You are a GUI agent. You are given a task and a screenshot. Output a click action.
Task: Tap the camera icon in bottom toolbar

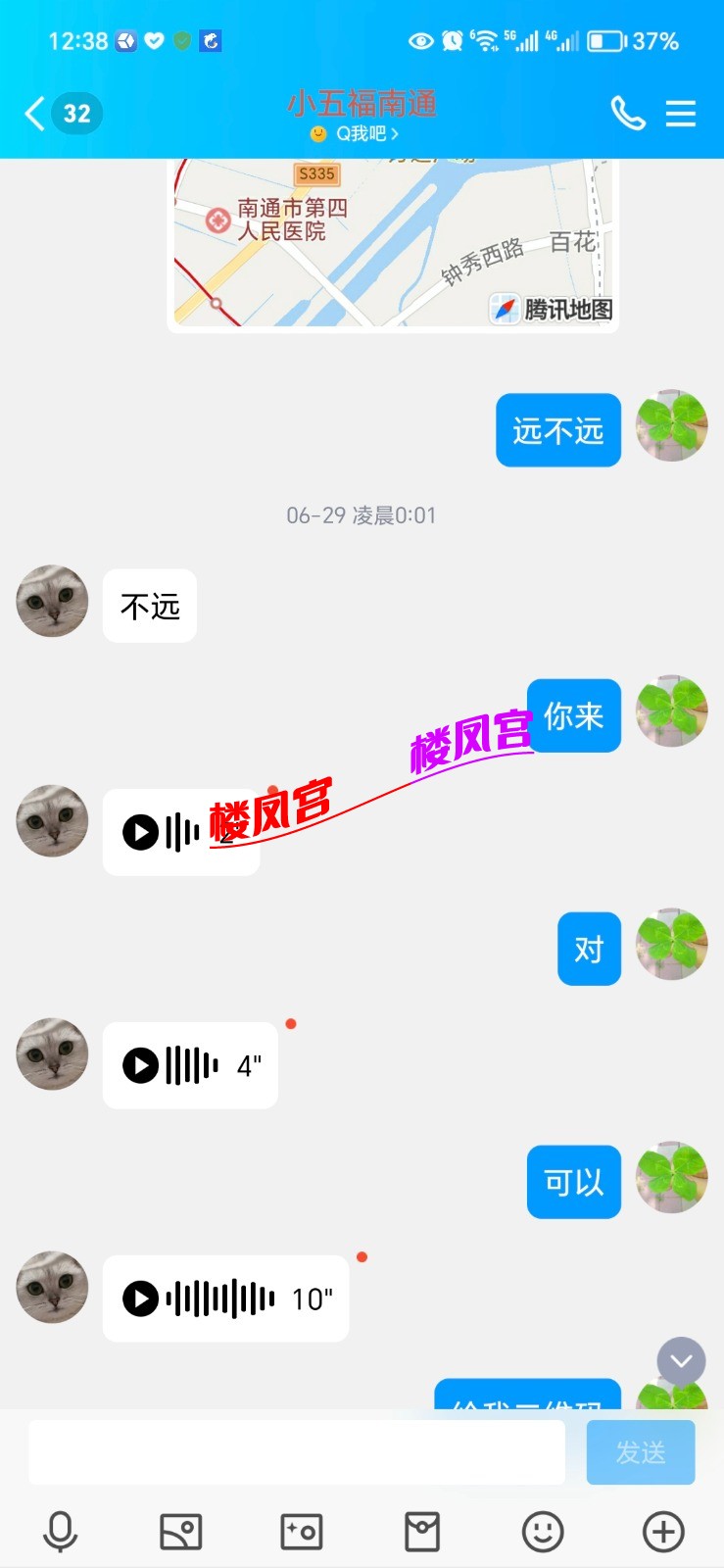pyautogui.click(x=302, y=1530)
